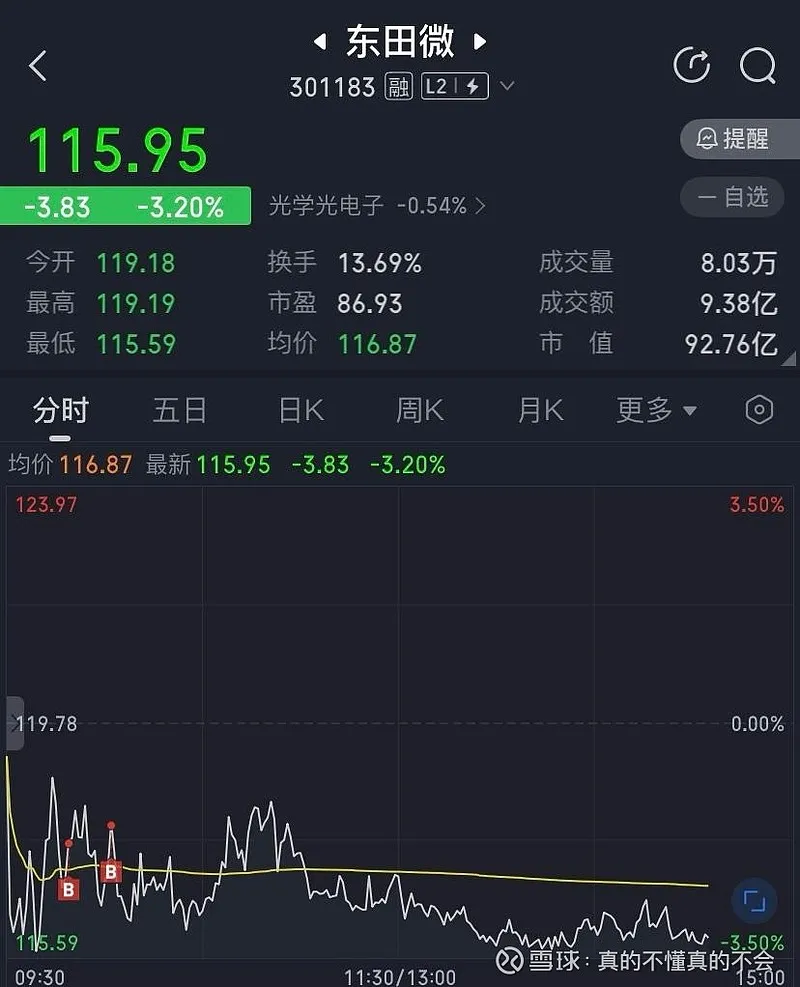Expand chart to full screen
Screen dimensions: 800x987
(x=754, y=902)
